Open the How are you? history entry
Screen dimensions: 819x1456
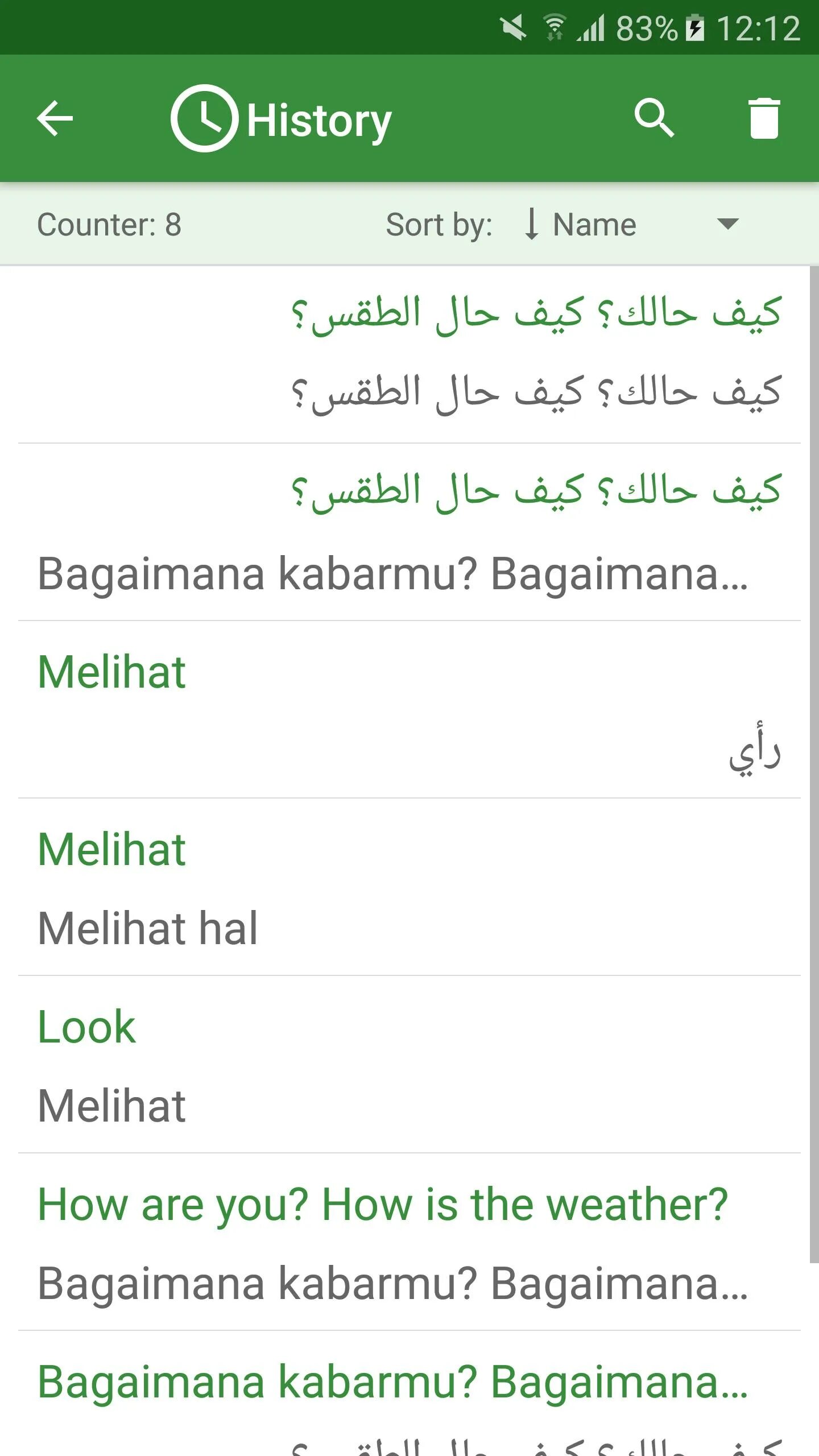pos(409,1242)
